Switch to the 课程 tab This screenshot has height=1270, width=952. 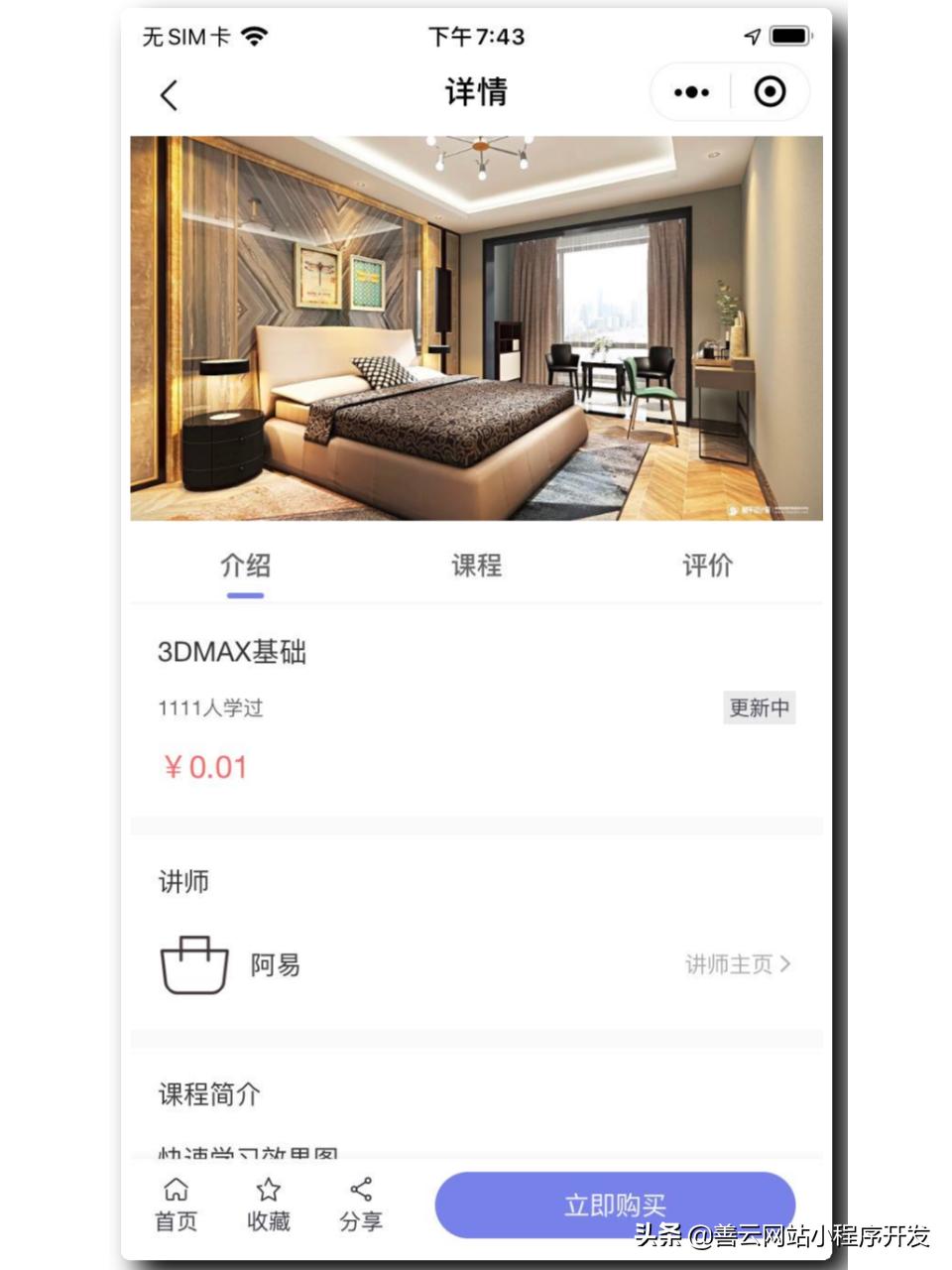(475, 566)
